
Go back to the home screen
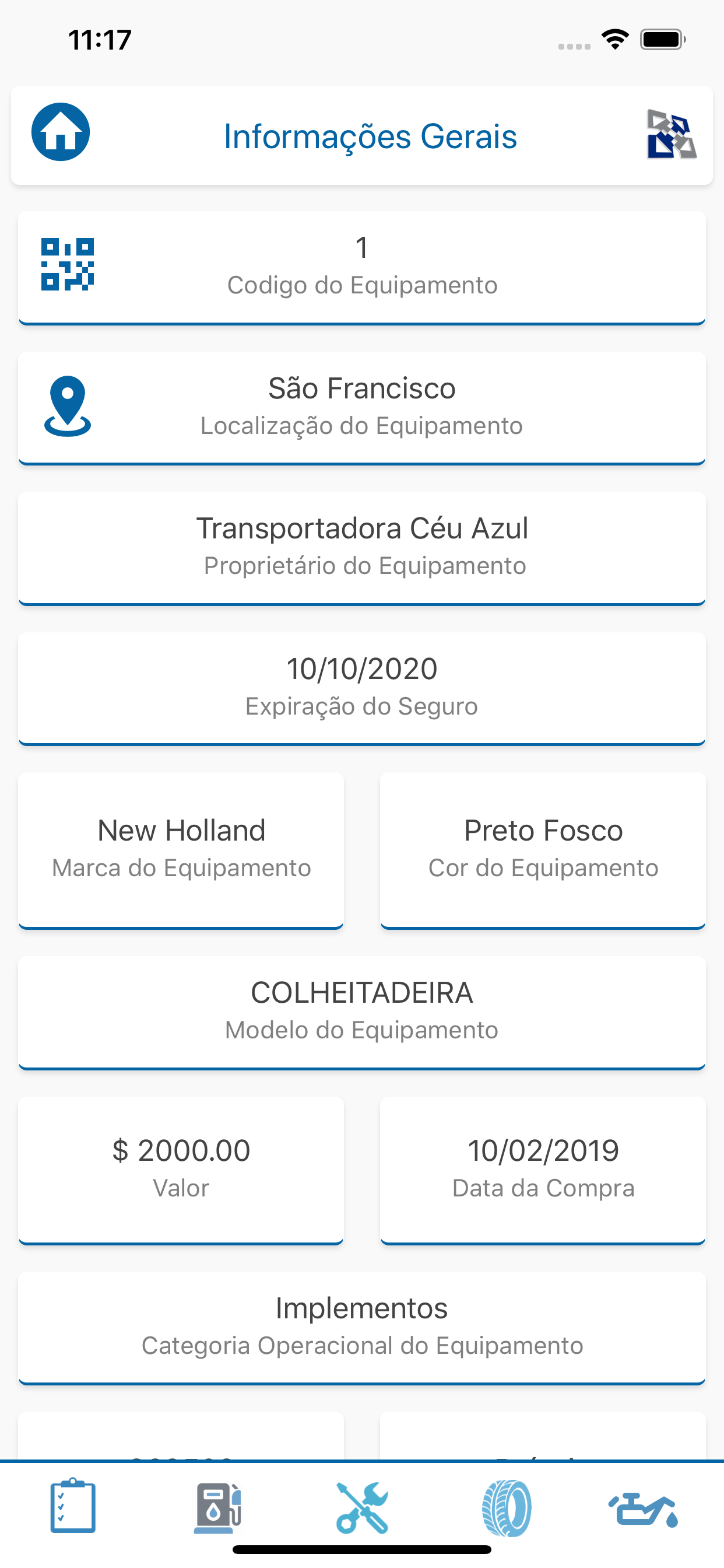point(61,132)
